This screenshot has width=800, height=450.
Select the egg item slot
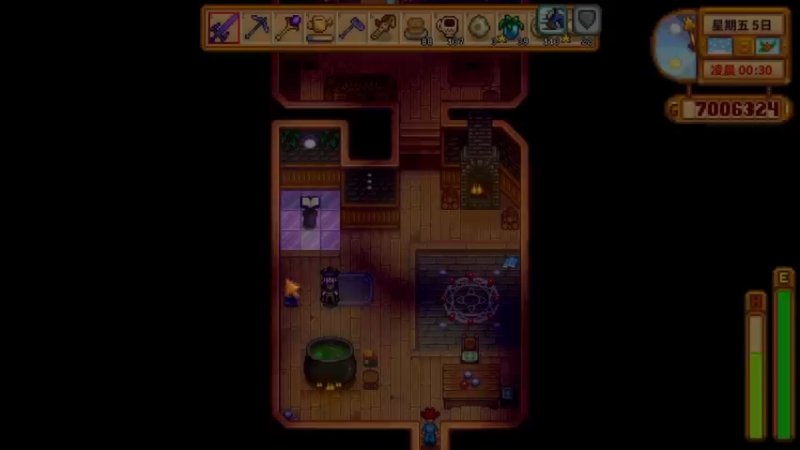click(x=479, y=28)
